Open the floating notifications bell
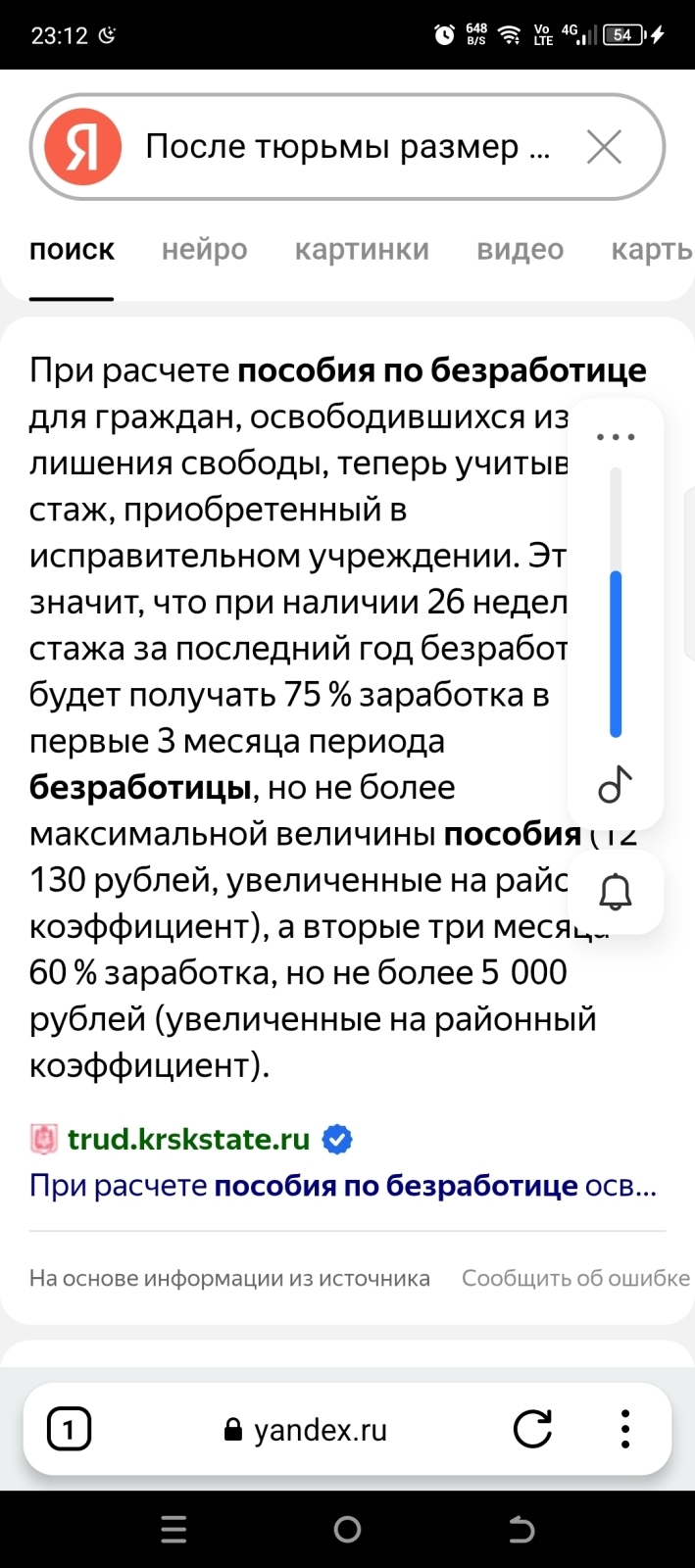The image size is (695, 1568). (616, 892)
